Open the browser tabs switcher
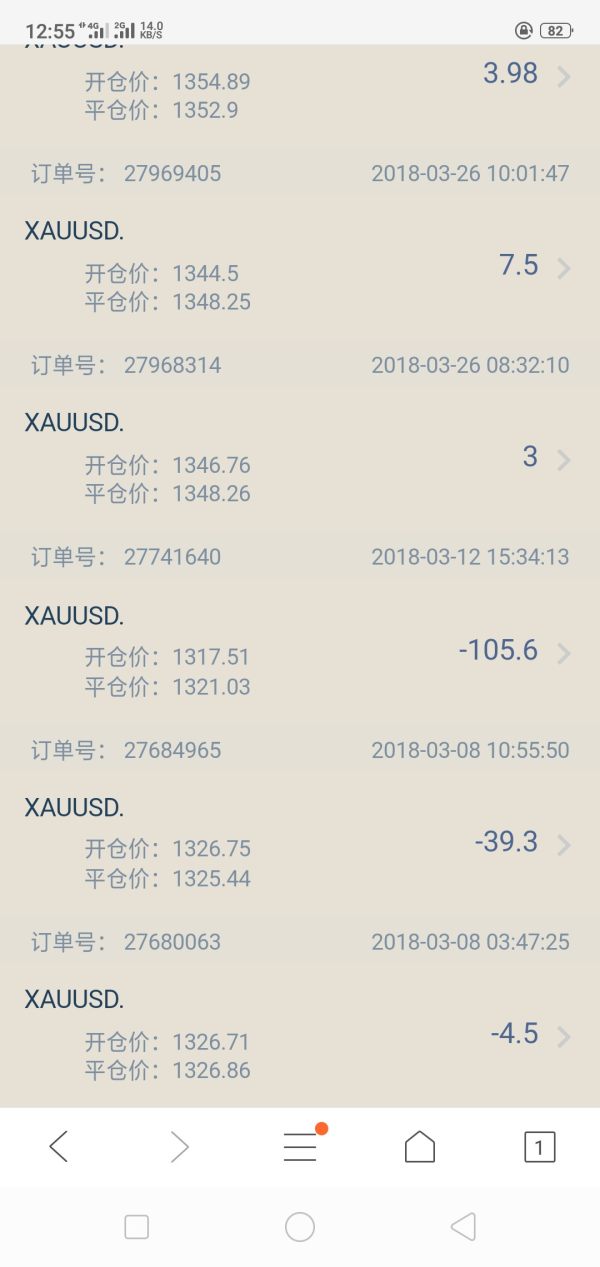 pos(539,1147)
